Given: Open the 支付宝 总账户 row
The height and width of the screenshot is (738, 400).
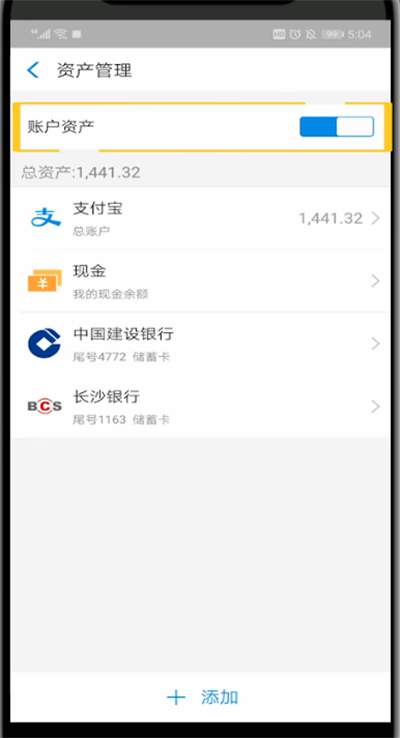Looking at the screenshot, I should pos(201,218).
